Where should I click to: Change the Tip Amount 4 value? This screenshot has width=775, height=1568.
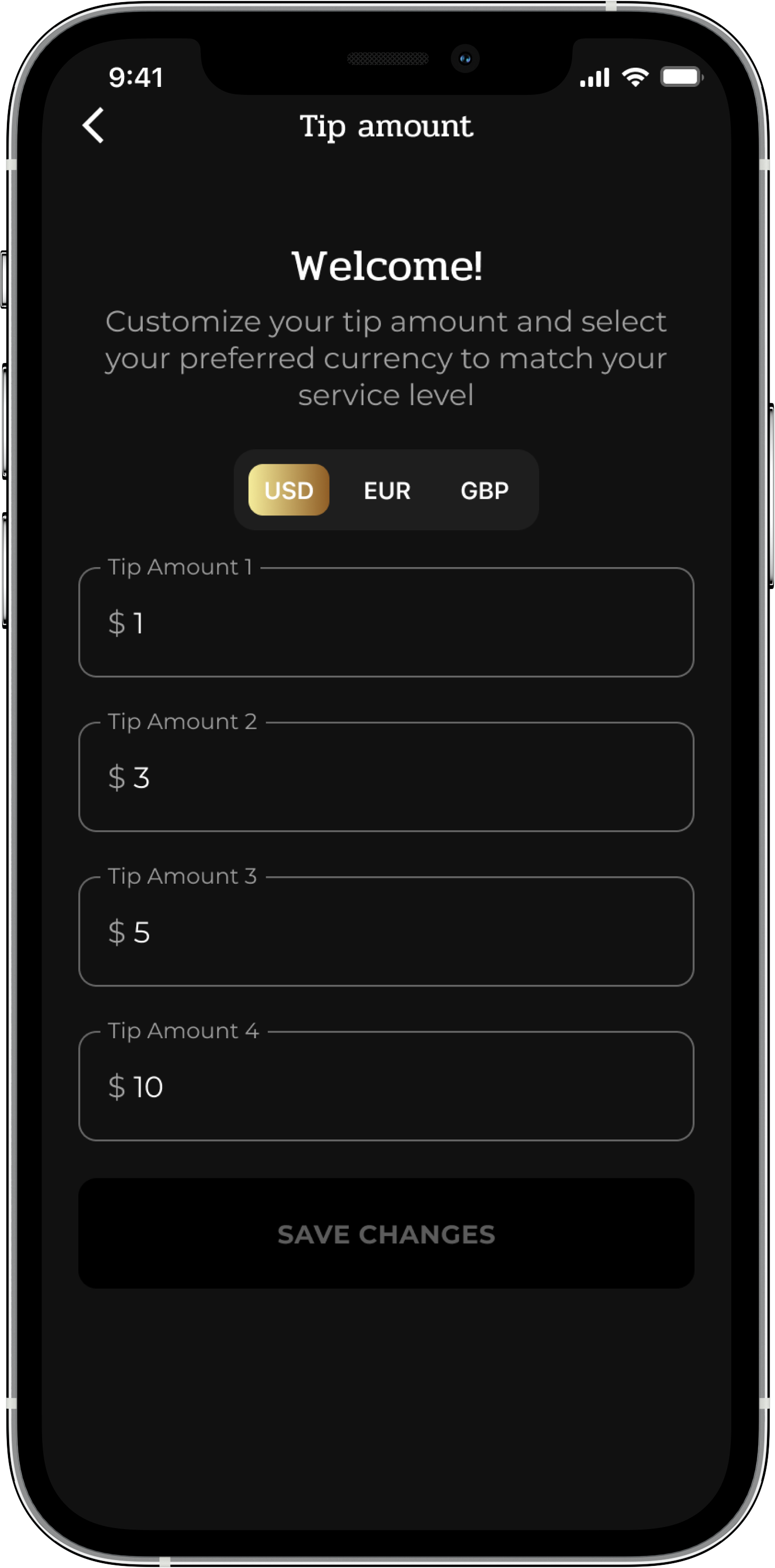(386, 1087)
